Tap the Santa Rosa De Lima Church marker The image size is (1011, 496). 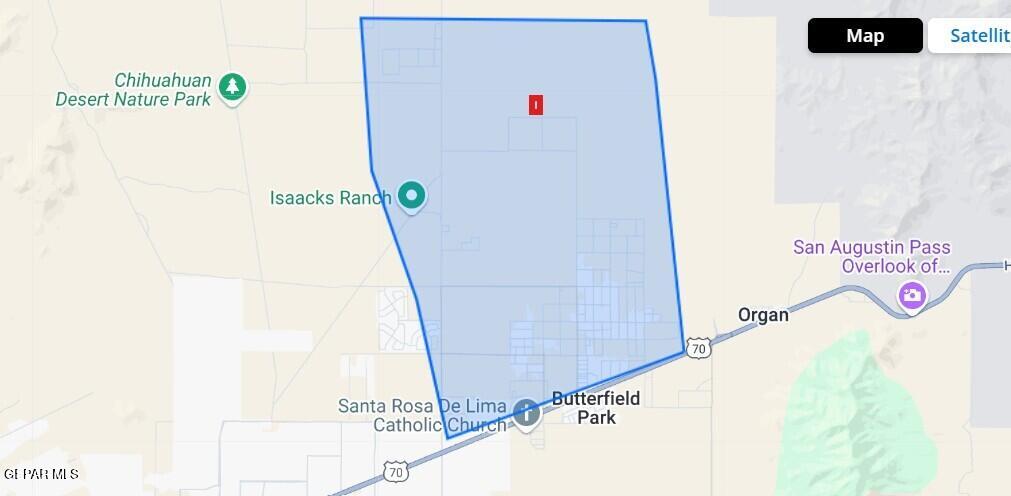point(526,413)
